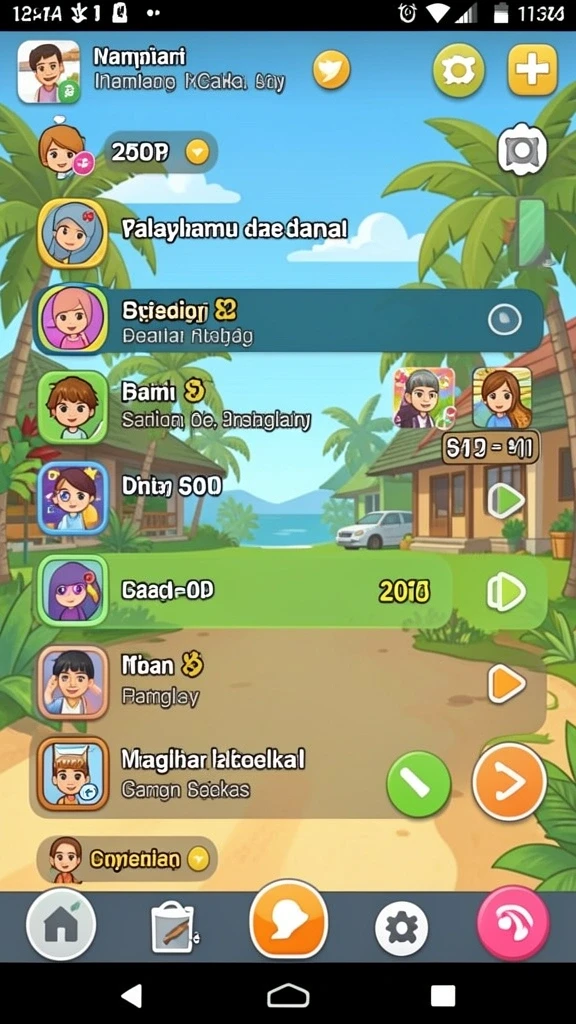
Task: Open the center chat bubble tab
Action: click(288, 920)
